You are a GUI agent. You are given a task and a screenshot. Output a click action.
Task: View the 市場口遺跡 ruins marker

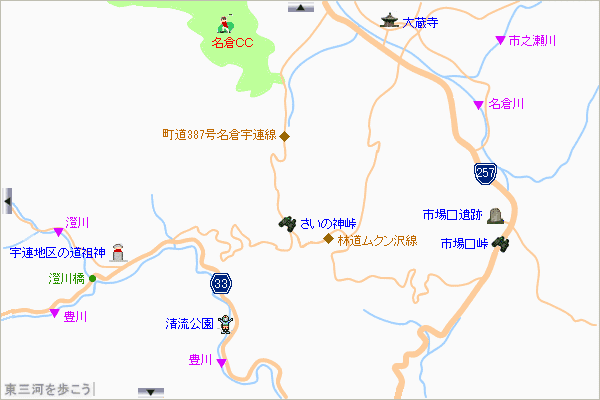pyautogui.click(x=494, y=214)
